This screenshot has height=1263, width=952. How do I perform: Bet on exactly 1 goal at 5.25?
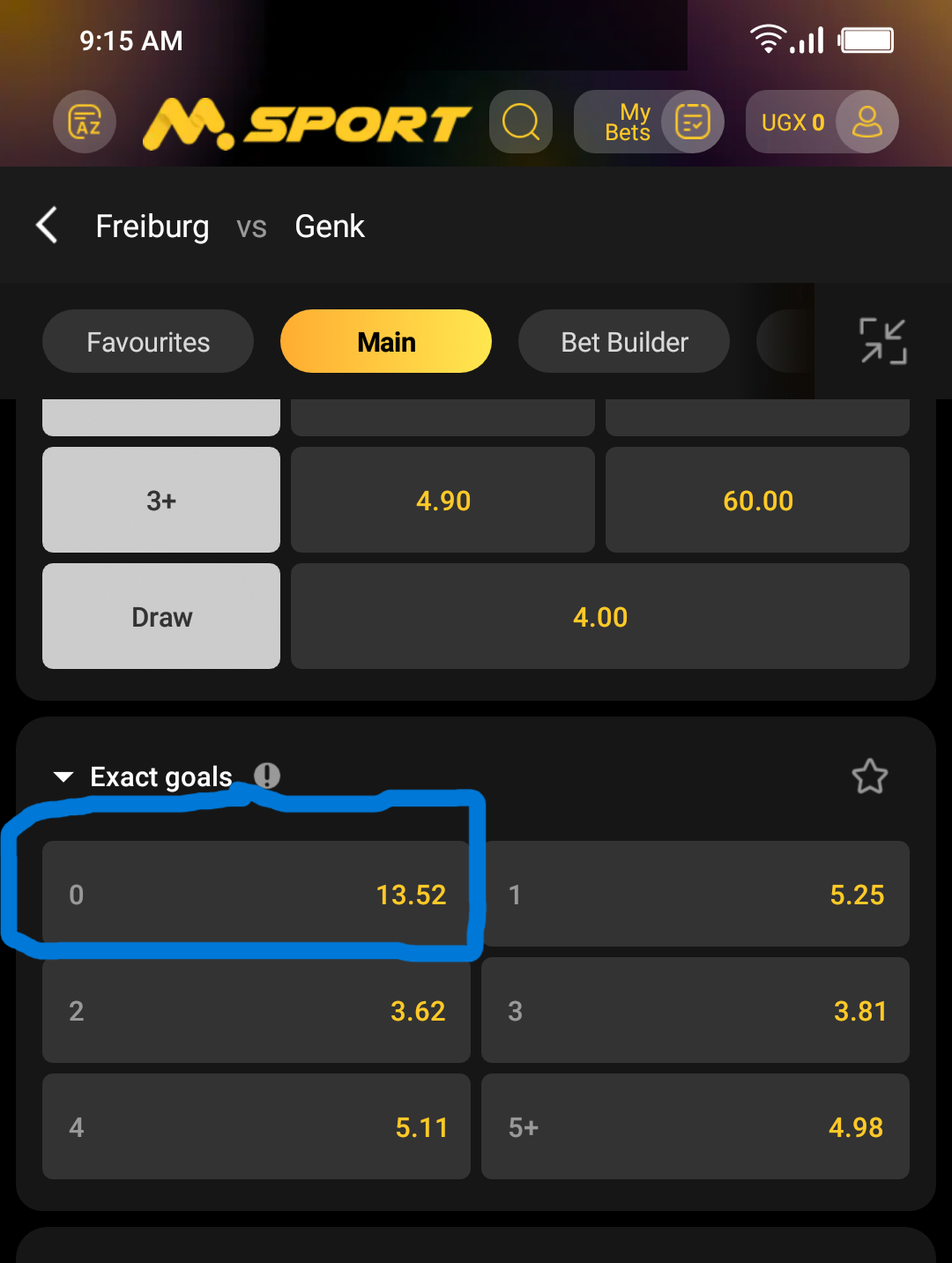point(695,895)
